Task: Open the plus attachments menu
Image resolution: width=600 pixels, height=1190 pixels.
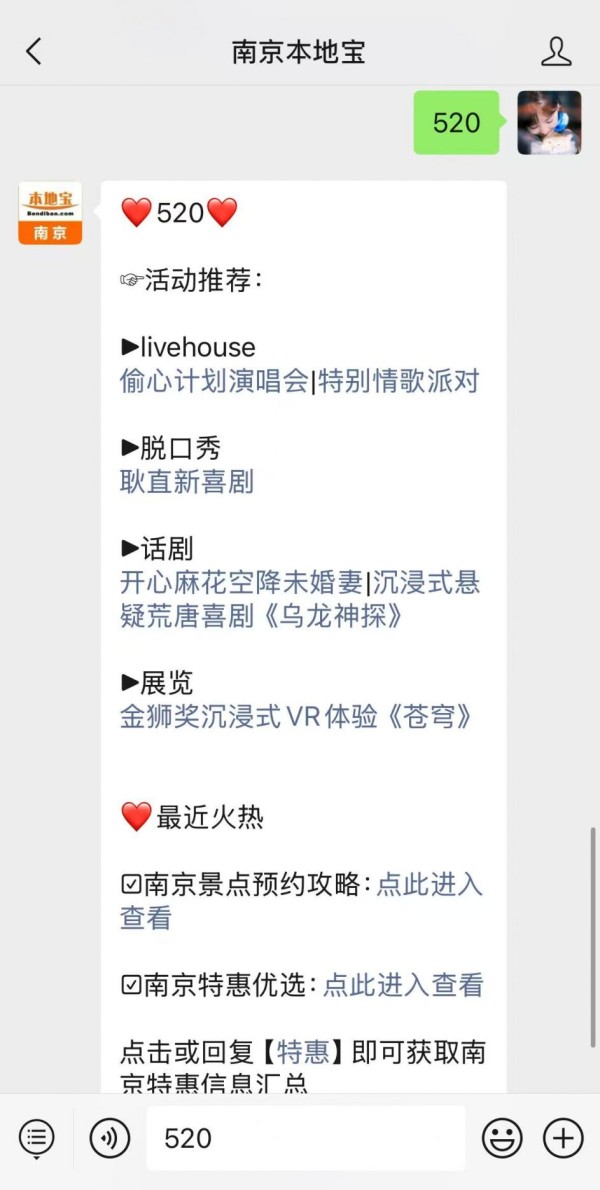Action: pyautogui.click(x=563, y=1138)
